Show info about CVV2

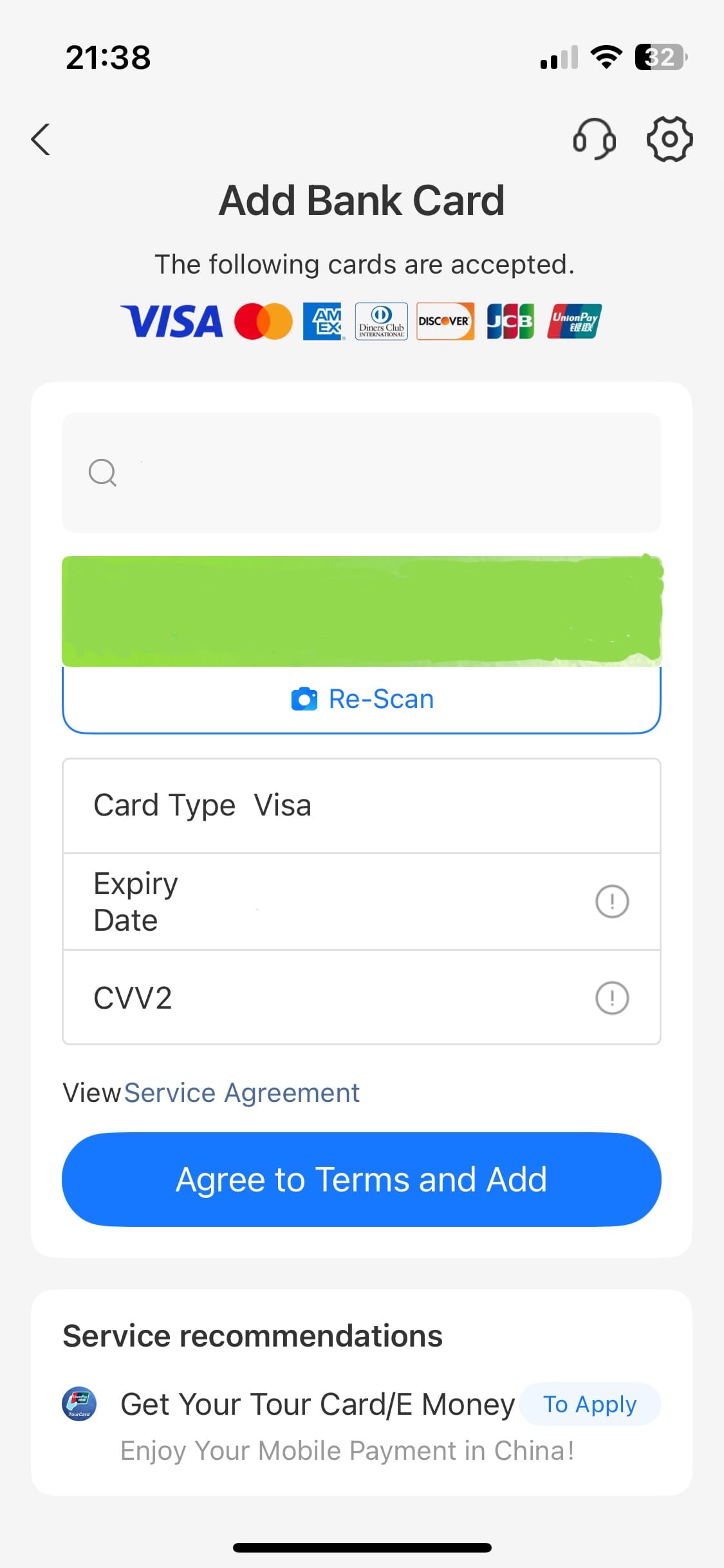[611, 998]
